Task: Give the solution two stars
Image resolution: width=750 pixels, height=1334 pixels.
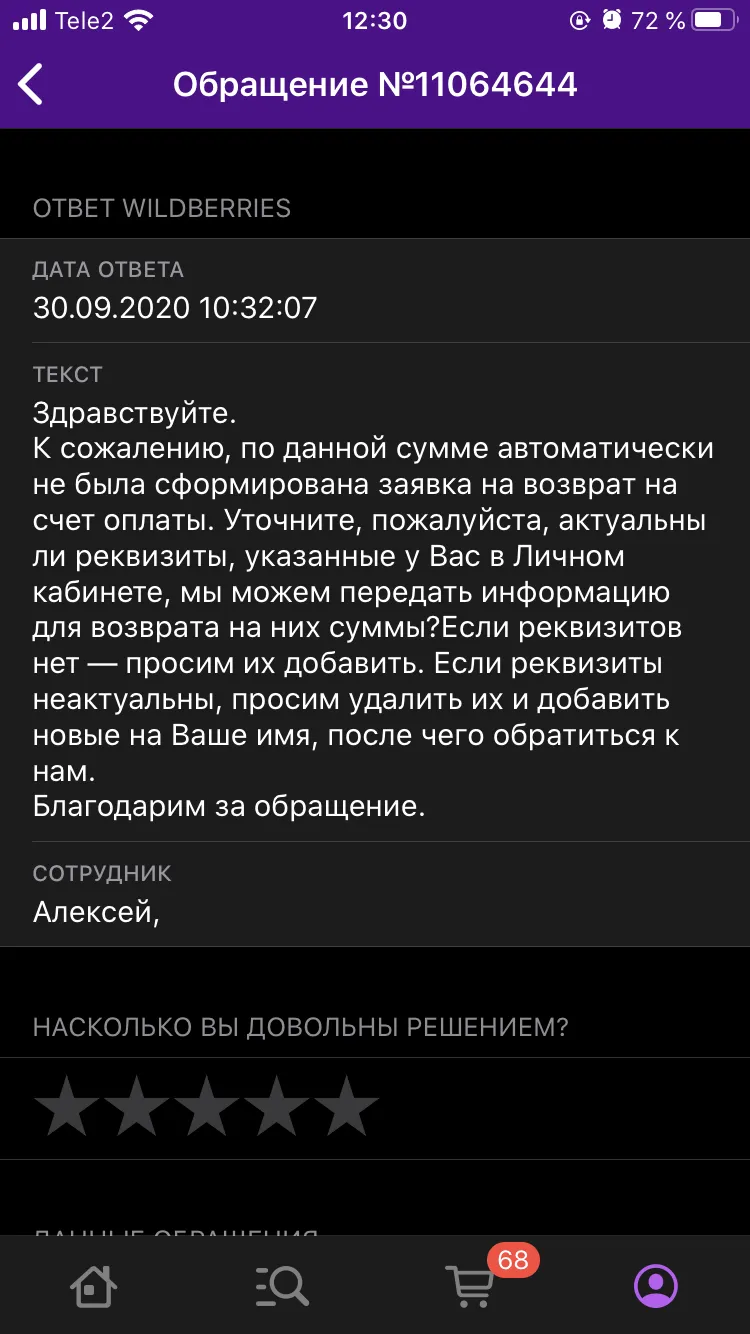Action: click(136, 1107)
